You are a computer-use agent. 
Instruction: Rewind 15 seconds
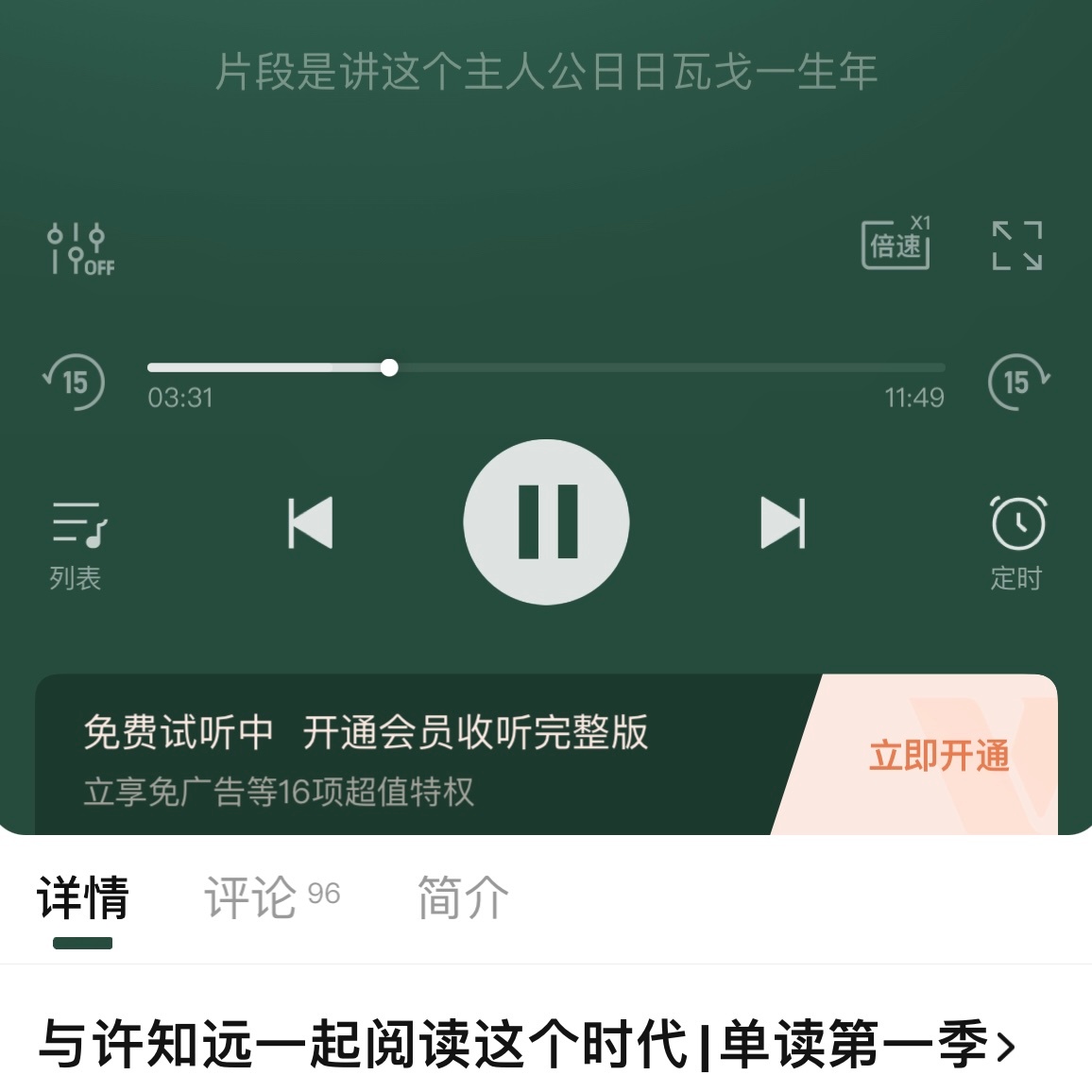coord(74,382)
